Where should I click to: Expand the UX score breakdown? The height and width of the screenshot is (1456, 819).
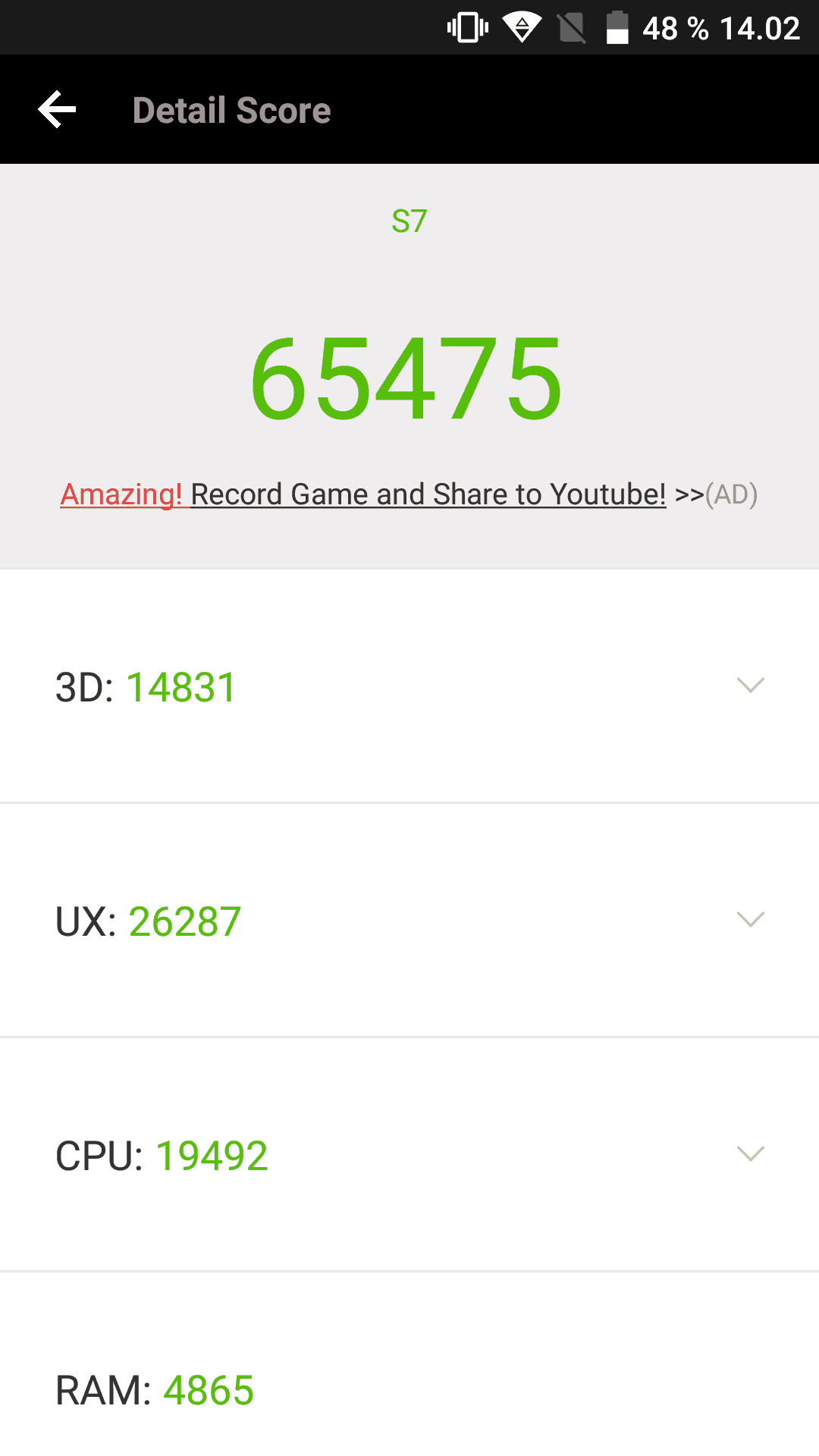coord(750,920)
